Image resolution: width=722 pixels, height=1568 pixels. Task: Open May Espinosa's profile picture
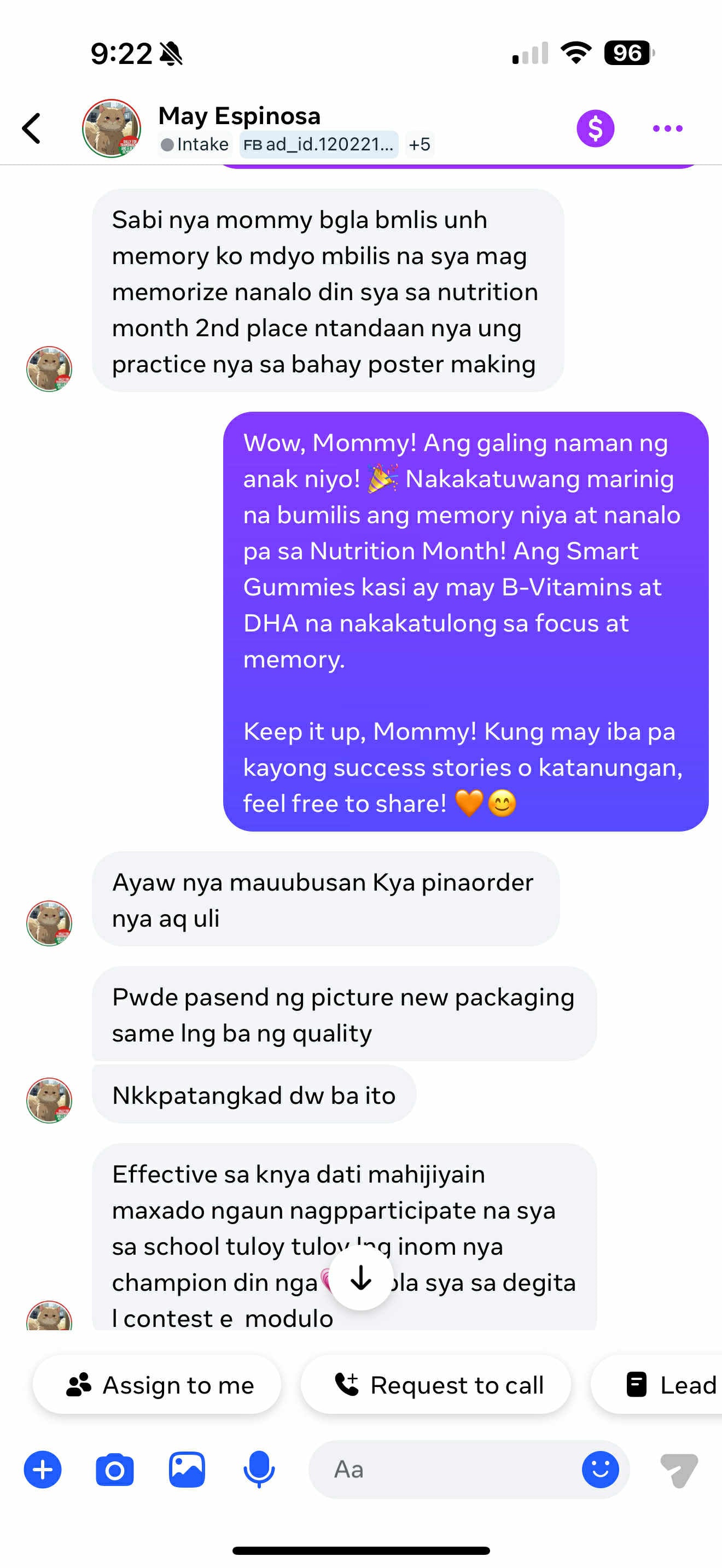pyautogui.click(x=112, y=128)
